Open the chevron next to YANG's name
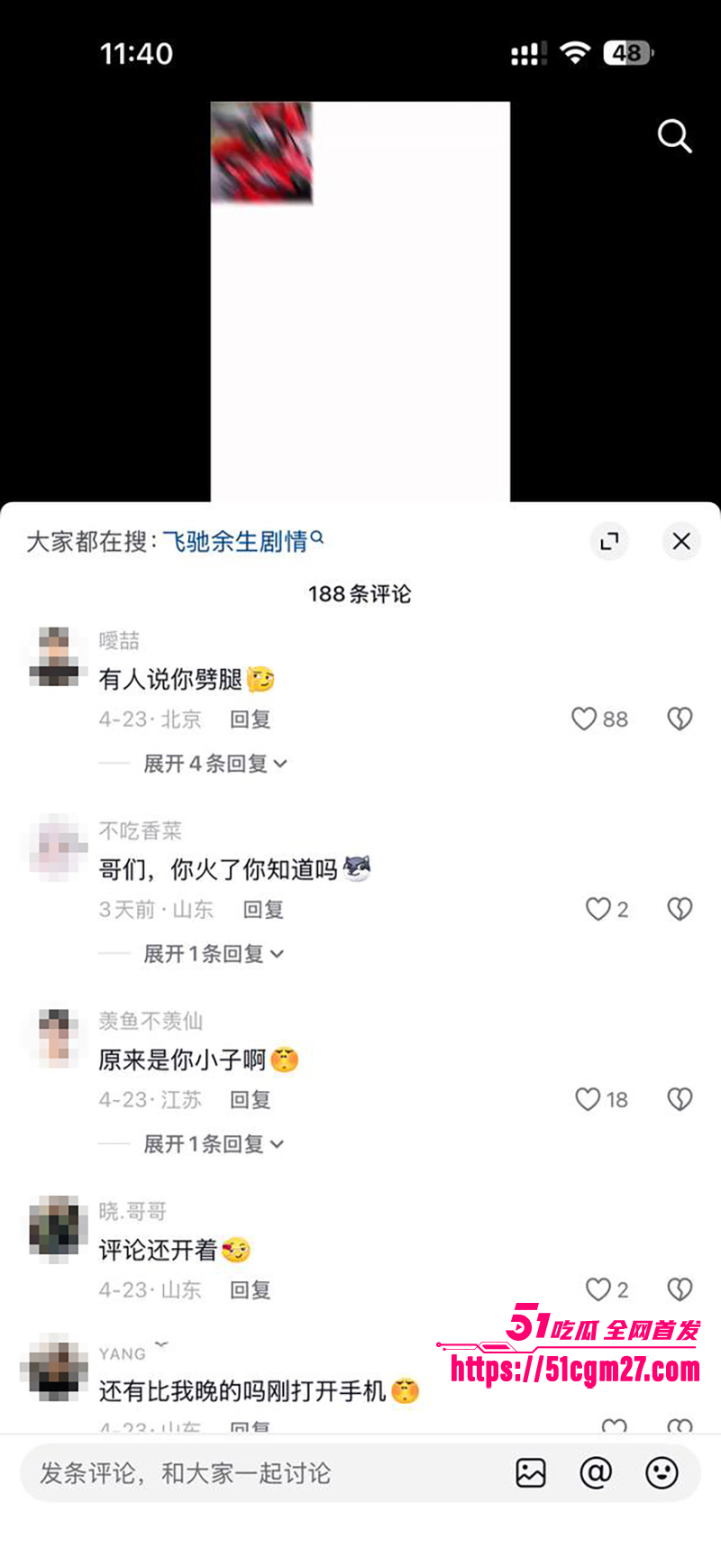 (x=161, y=1344)
